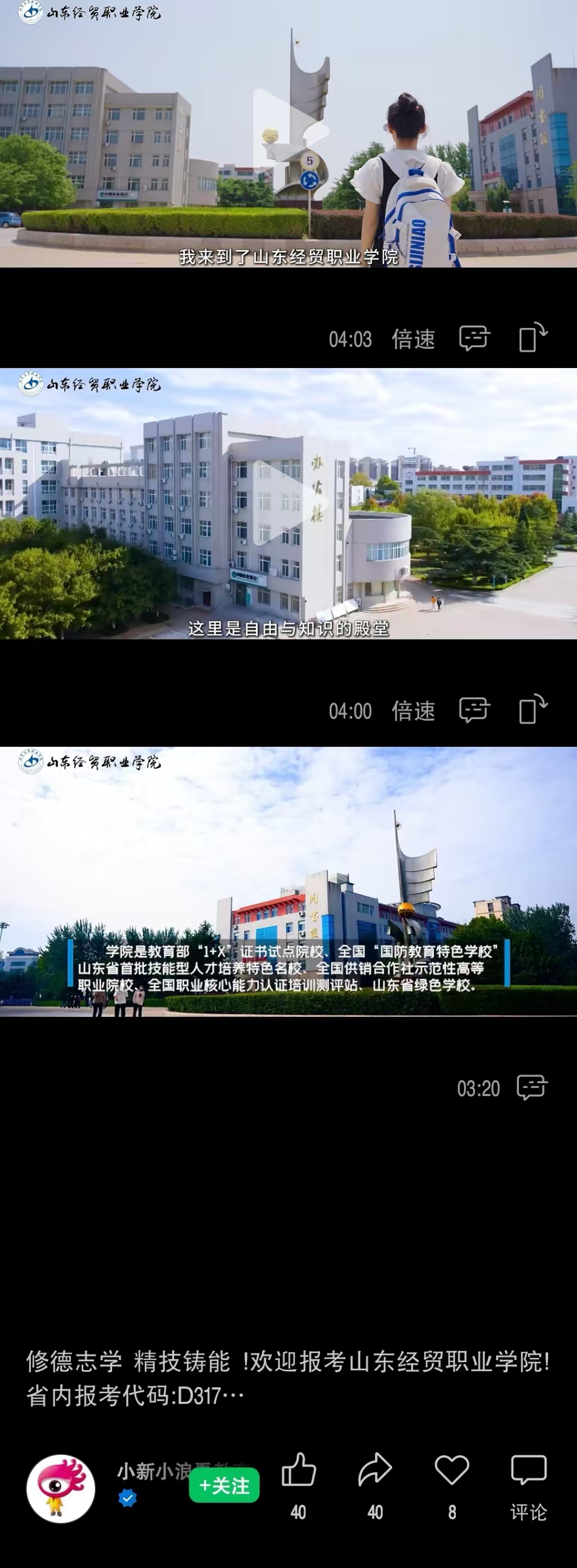Follow the author with +关注
Screen dimensions: 577x1568
point(224,1485)
